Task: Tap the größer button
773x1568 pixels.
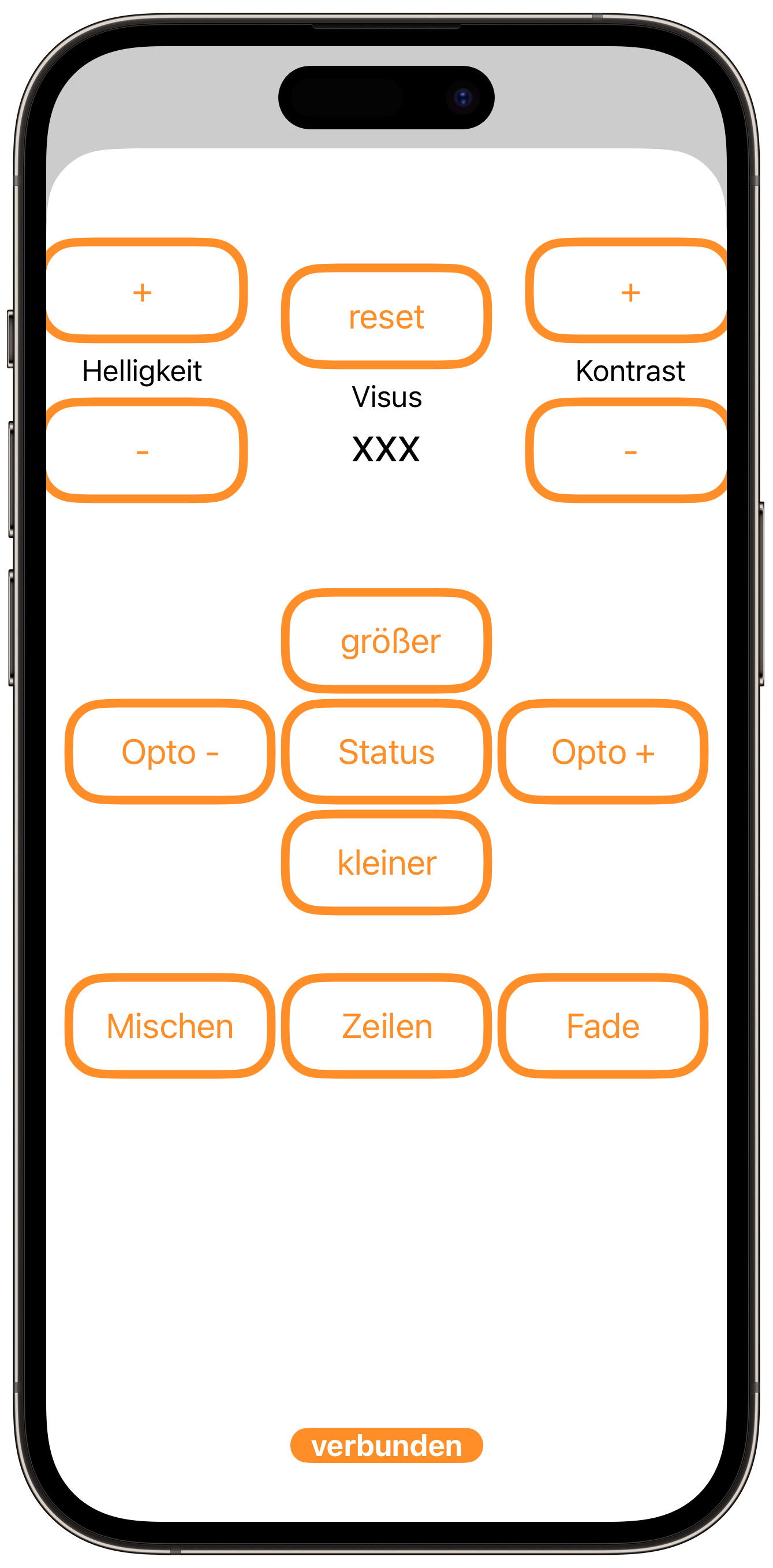Action: coord(386,640)
